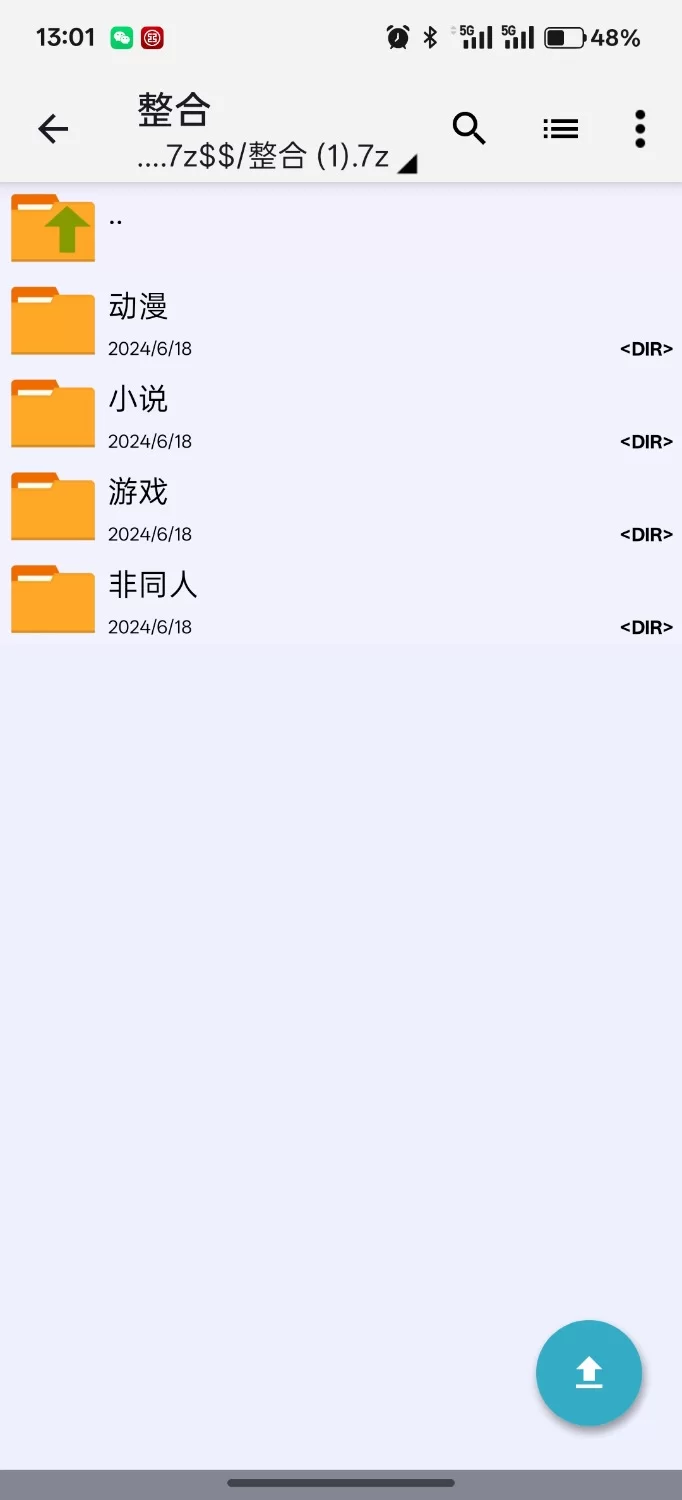Screen dimensions: 682x1500
Task: Open the three-dot overflow menu
Action: point(640,129)
